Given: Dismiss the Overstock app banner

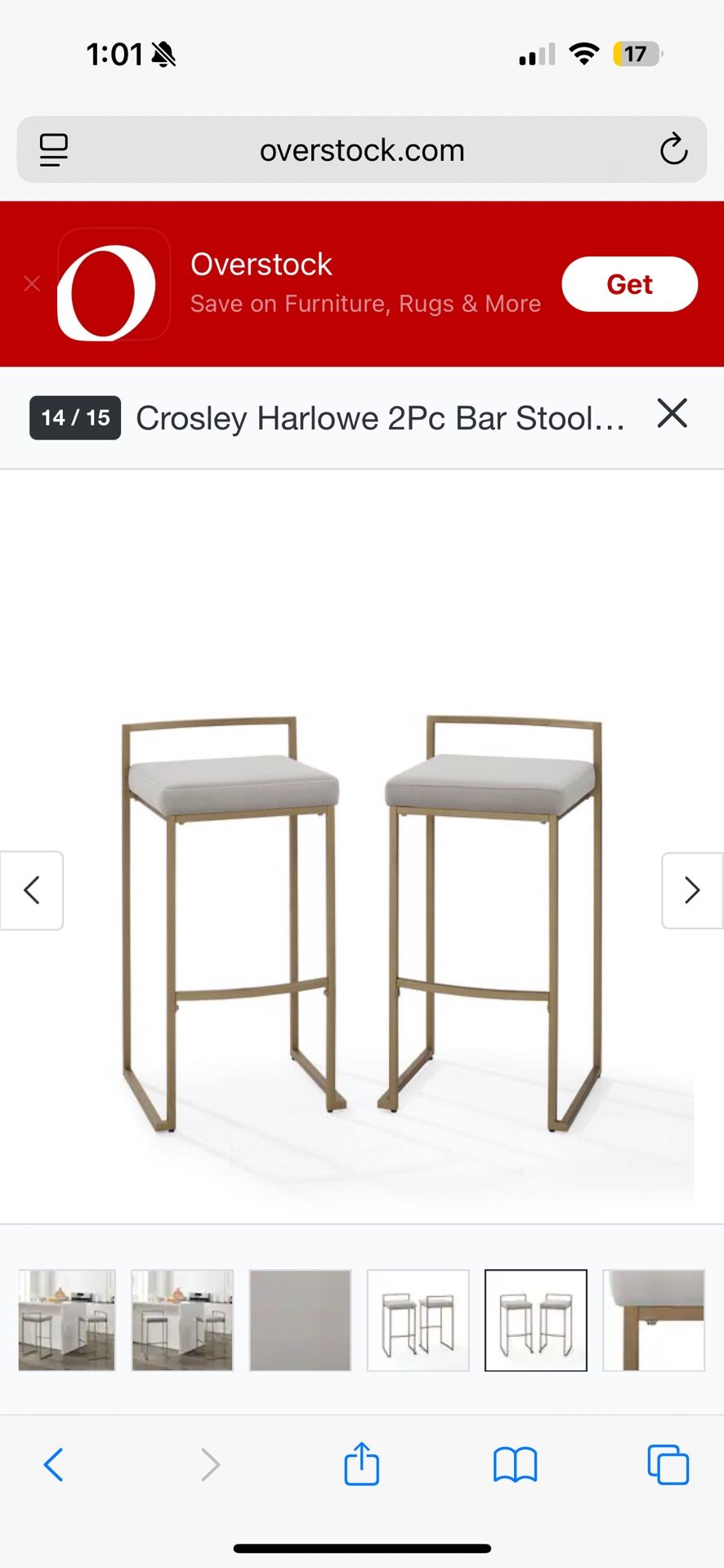Looking at the screenshot, I should click(32, 283).
